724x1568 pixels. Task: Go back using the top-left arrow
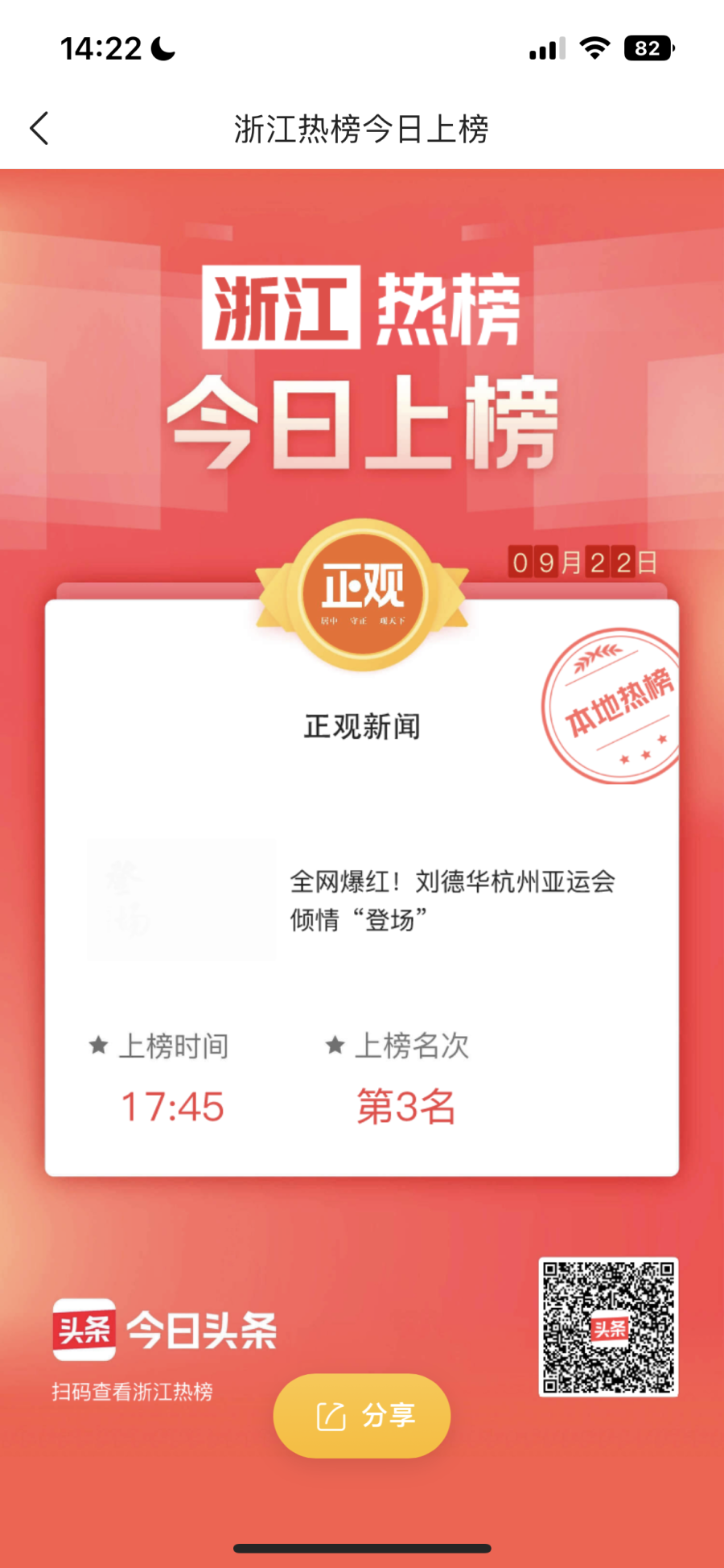39,128
